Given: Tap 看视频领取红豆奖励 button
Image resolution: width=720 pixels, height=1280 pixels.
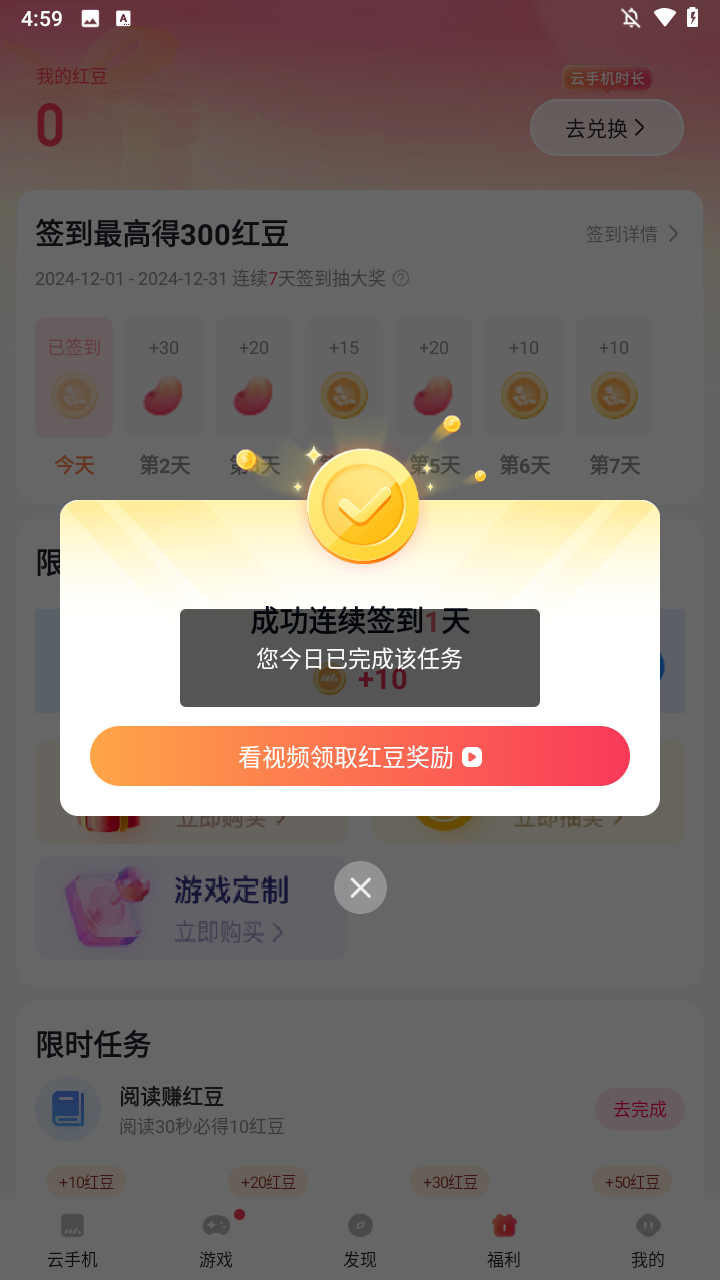Looking at the screenshot, I should pos(360,756).
